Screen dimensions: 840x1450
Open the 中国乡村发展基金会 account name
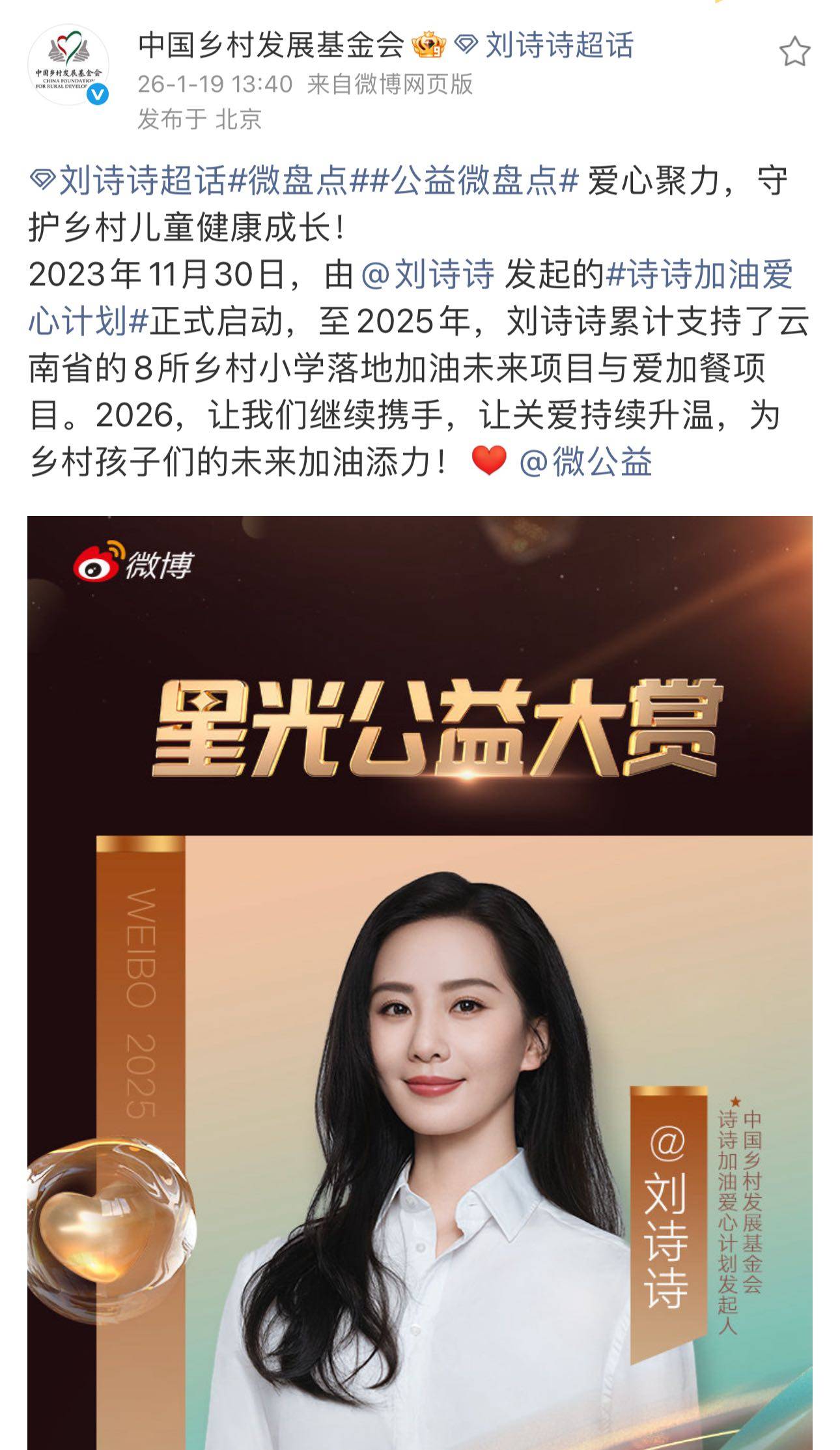click(271, 46)
